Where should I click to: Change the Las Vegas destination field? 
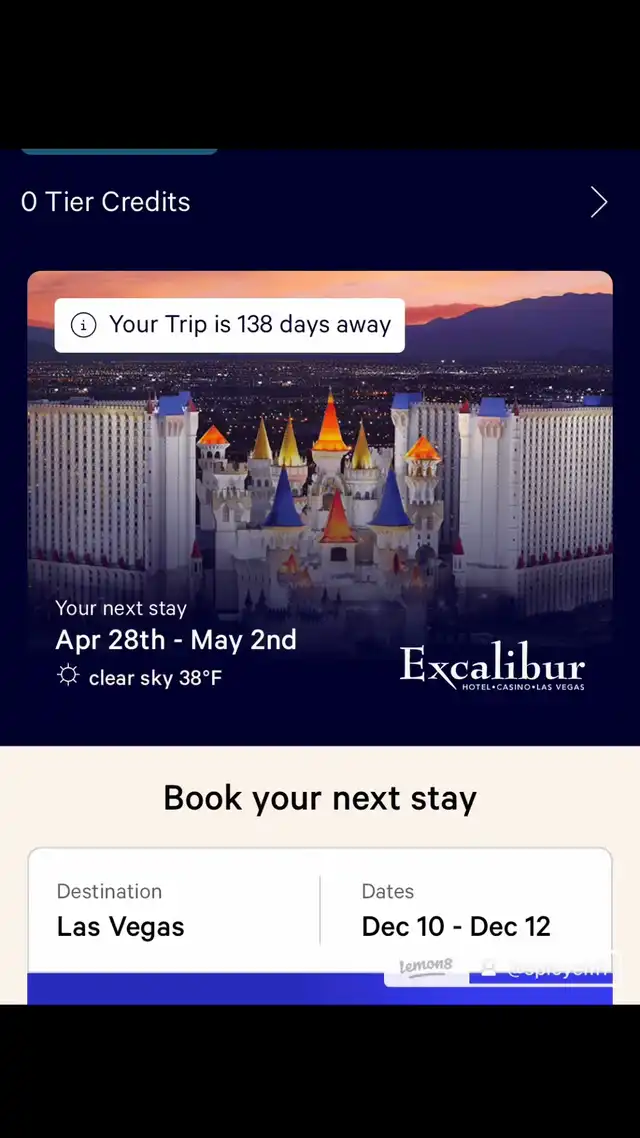(175, 910)
